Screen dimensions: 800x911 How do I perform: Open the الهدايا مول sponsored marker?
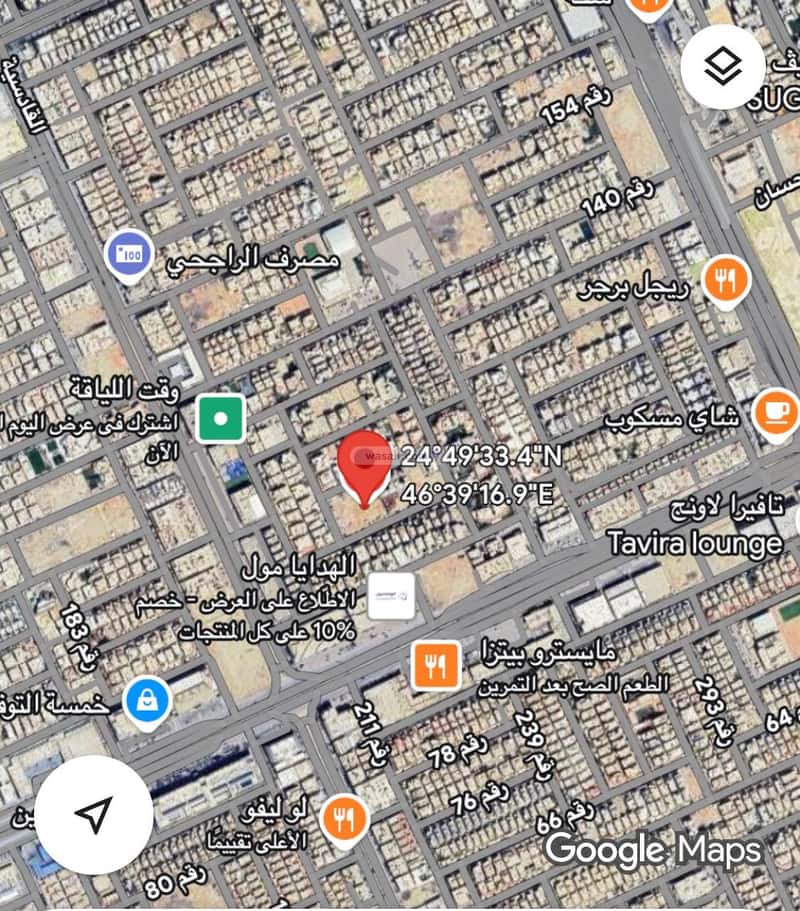(x=392, y=597)
